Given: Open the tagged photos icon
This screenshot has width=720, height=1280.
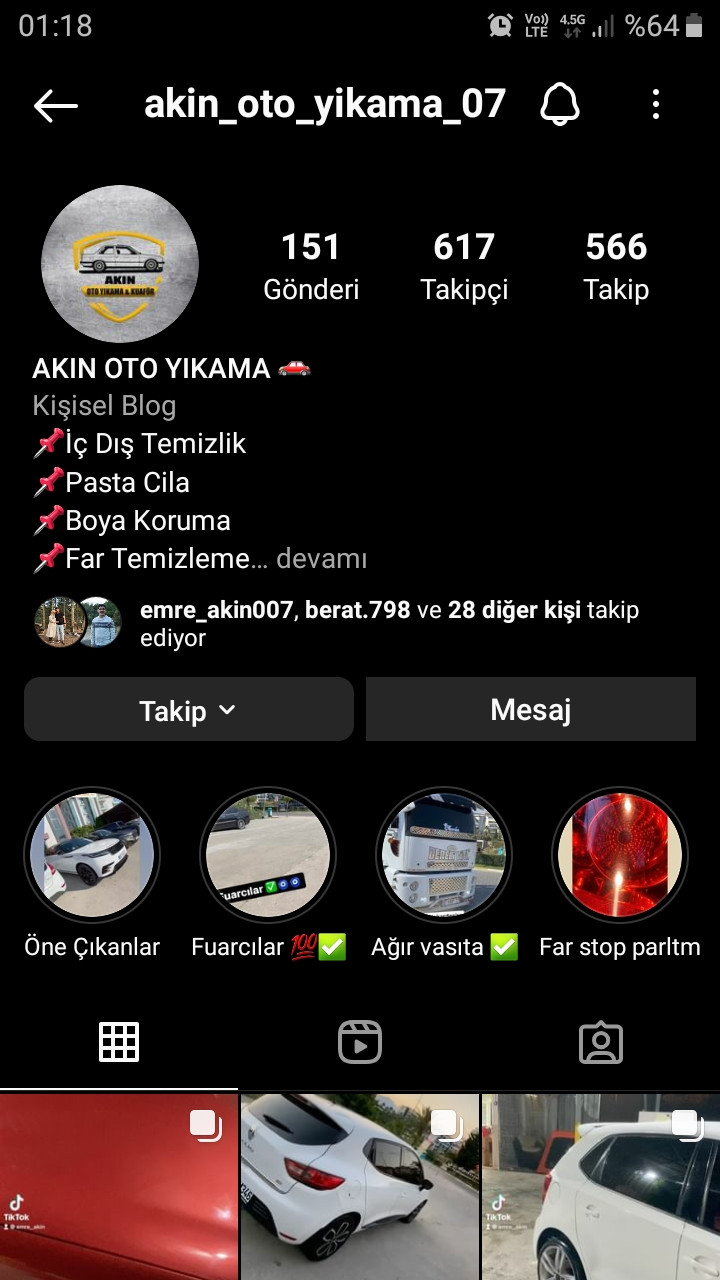Looking at the screenshot, I should coord(600,1041).
